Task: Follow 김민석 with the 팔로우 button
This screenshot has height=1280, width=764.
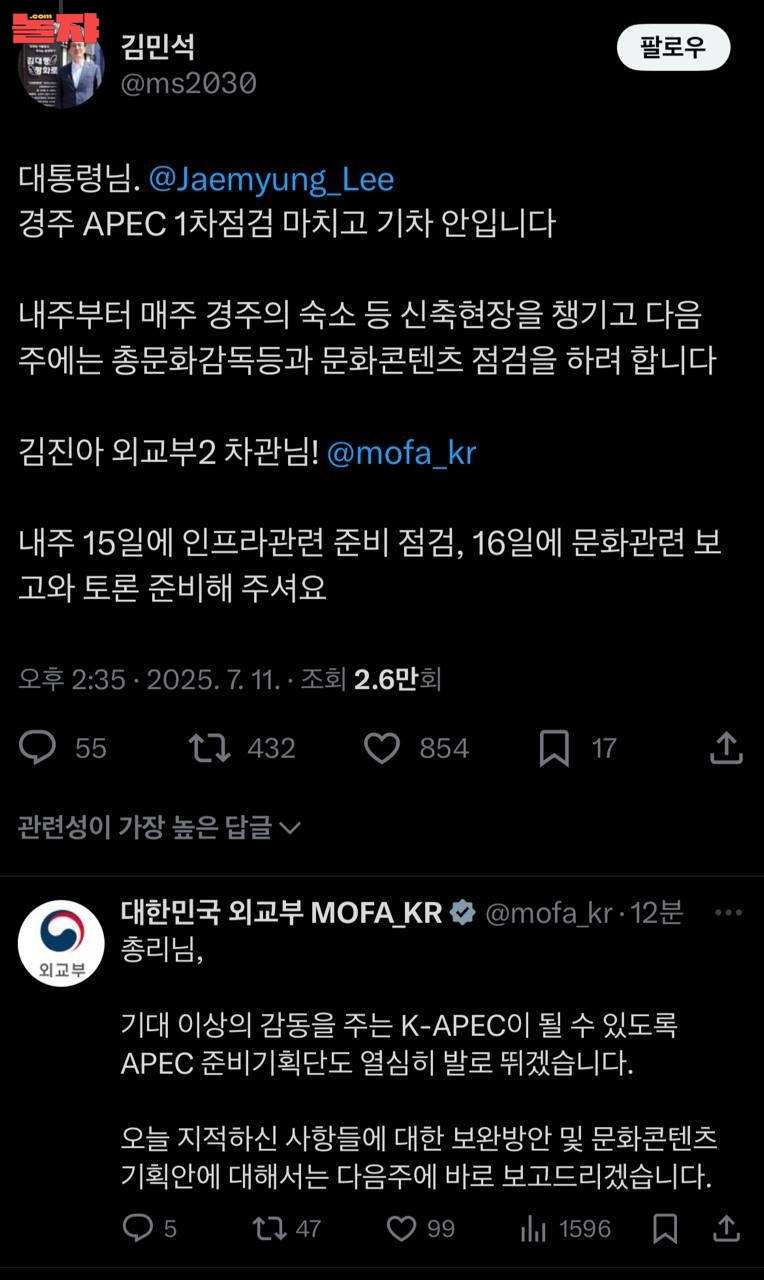Action: pyautogui.click(x=673, y=47)
